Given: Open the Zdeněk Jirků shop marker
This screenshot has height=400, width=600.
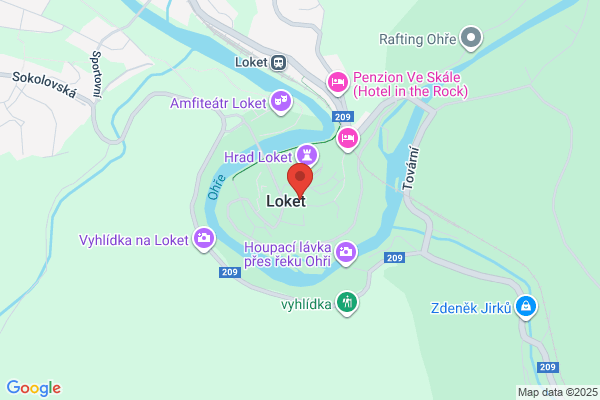Looking at the screenshot, I should (x=526, y=307).
